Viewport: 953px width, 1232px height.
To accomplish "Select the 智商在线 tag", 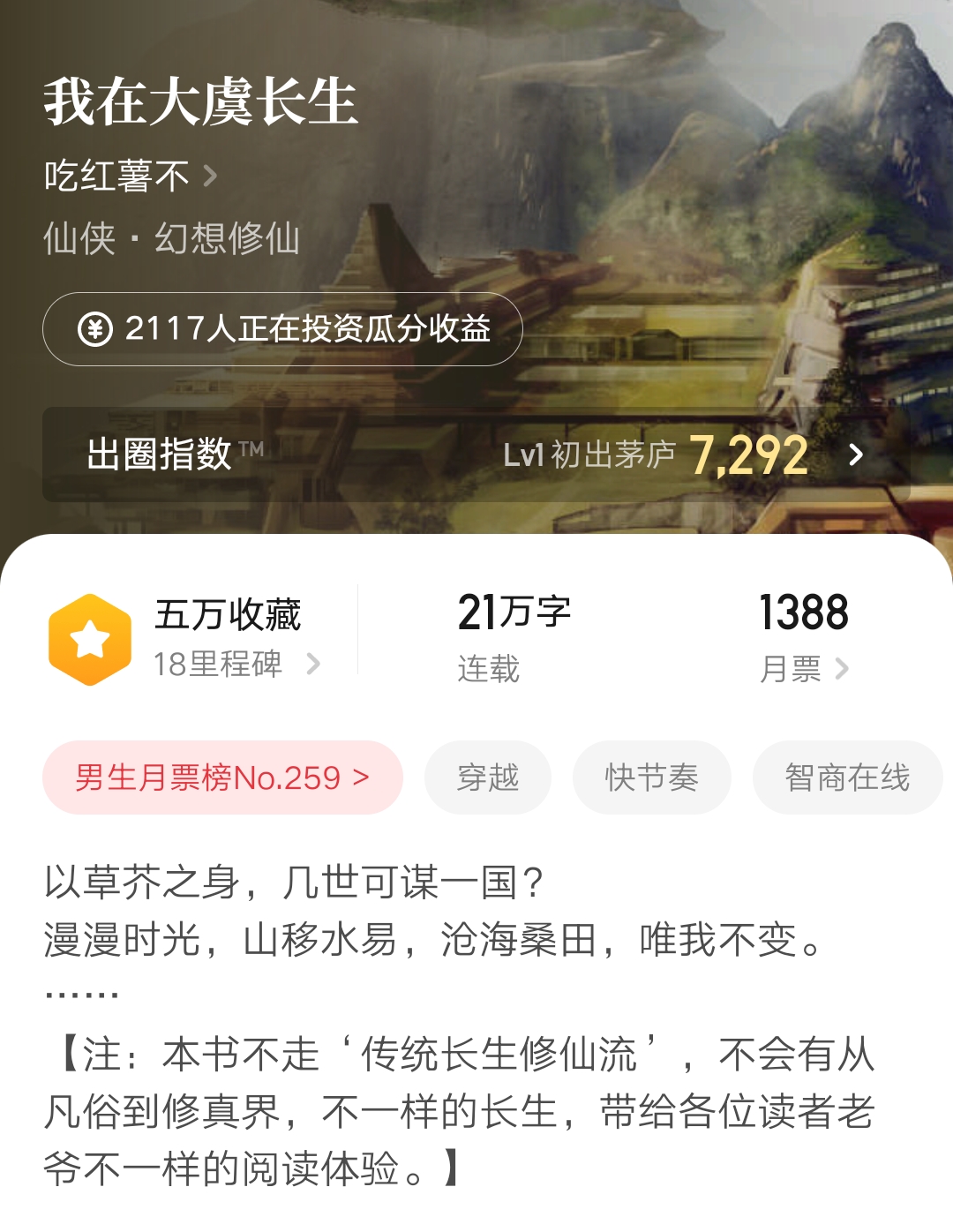I will point(846,777).
